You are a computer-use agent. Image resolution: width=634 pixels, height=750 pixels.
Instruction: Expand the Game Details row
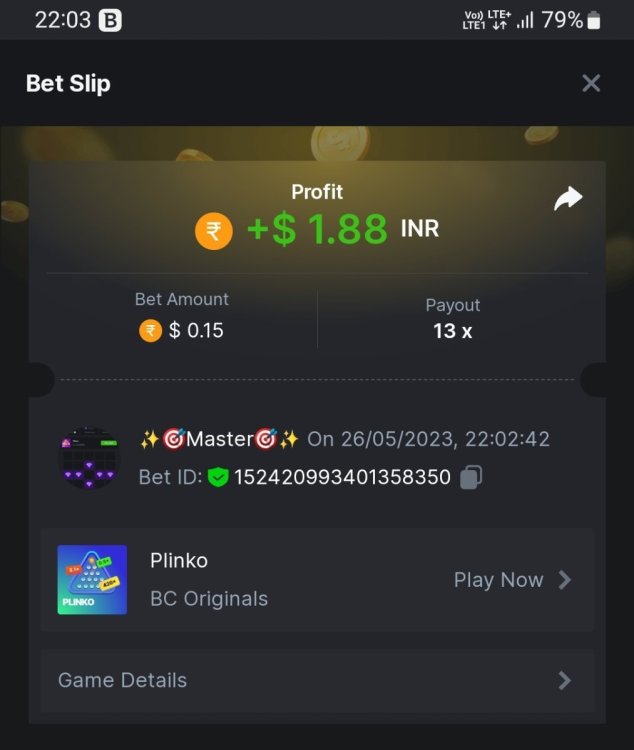tap(317, 680)
